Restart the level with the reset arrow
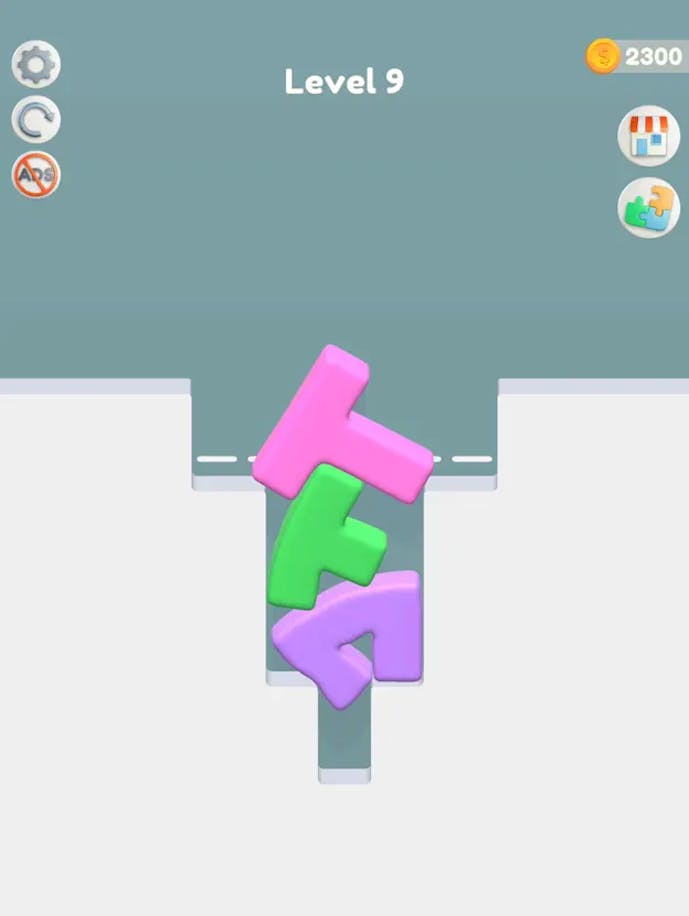This screenshot has width=689, height=916. coord(36,121)
